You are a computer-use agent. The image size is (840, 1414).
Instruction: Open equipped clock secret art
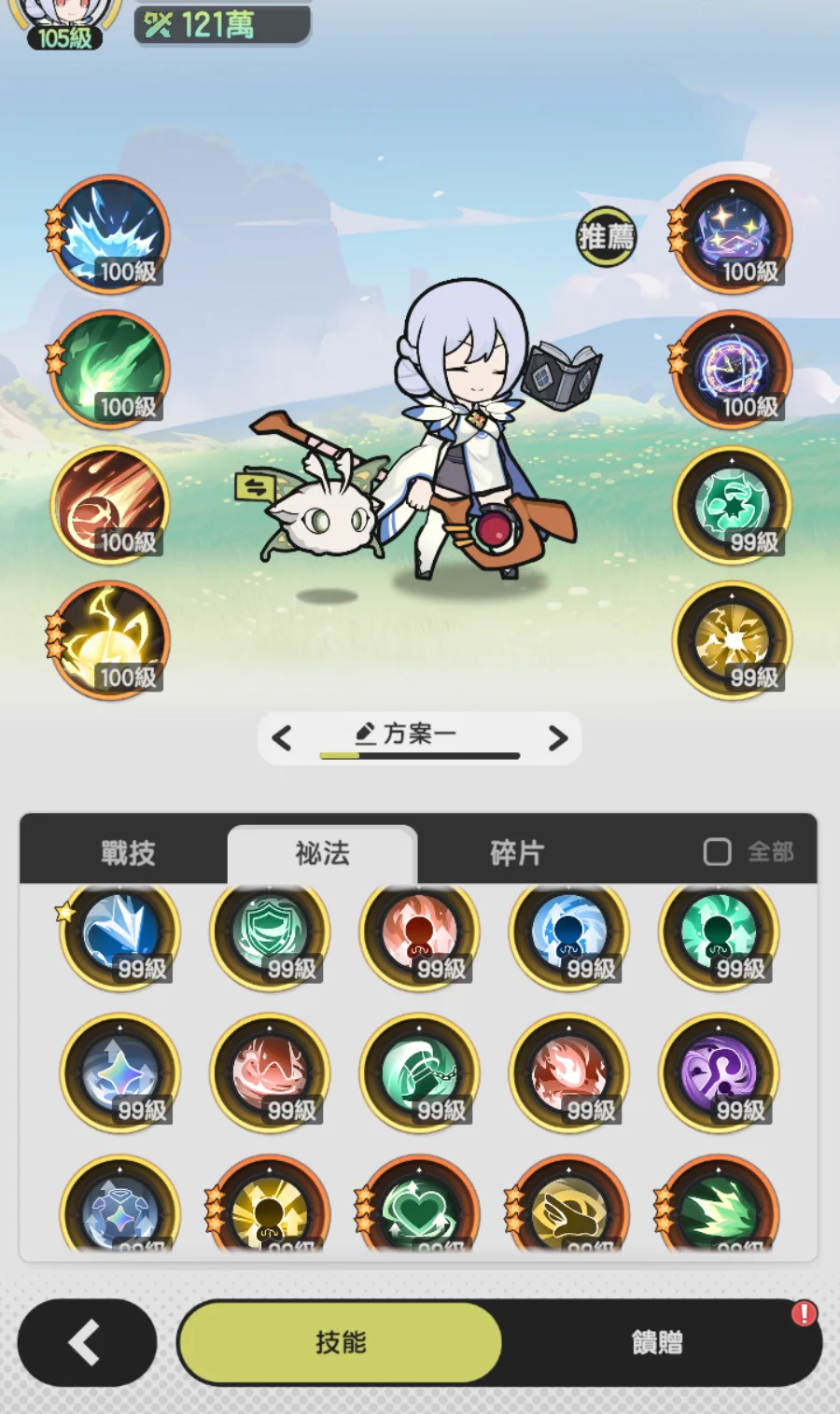click(x=733, y=370)
